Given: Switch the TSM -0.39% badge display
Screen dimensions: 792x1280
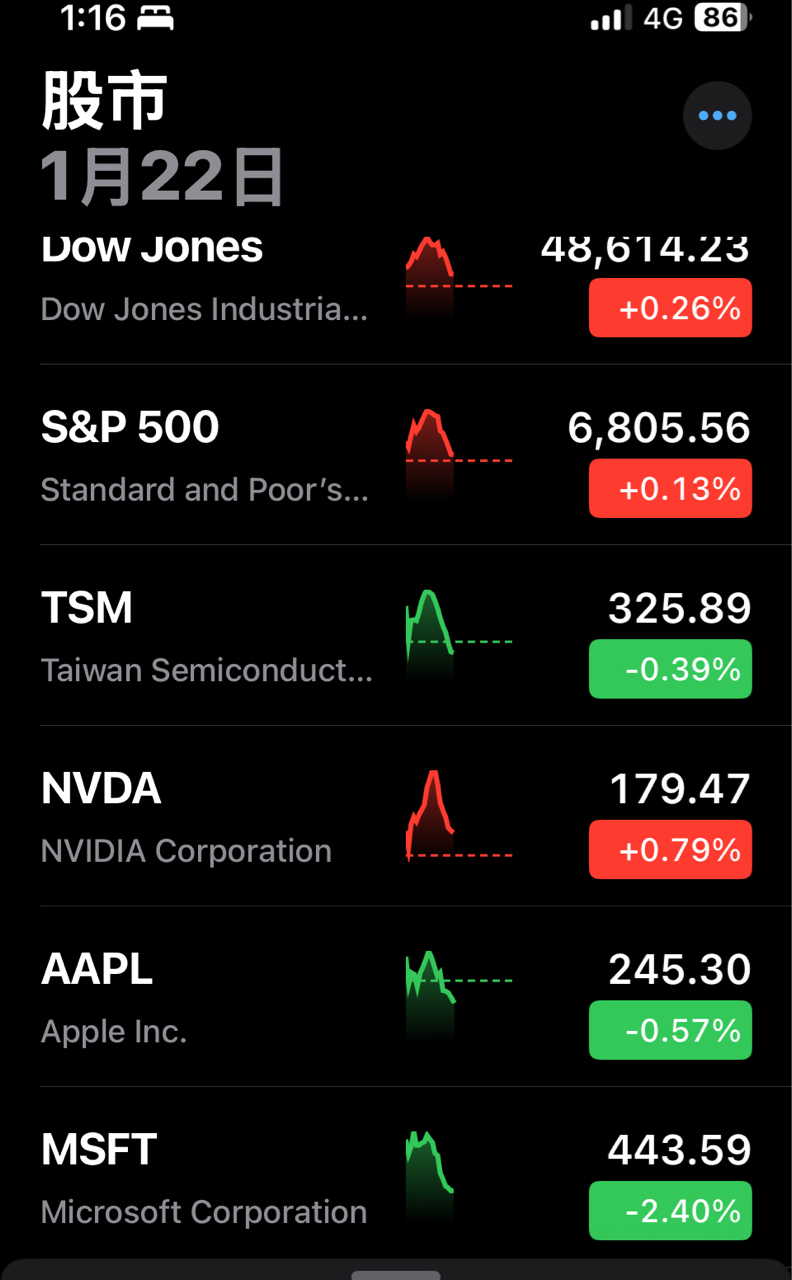Looking at the screenshot, I should pyautogui.click(x=670, y=669).
